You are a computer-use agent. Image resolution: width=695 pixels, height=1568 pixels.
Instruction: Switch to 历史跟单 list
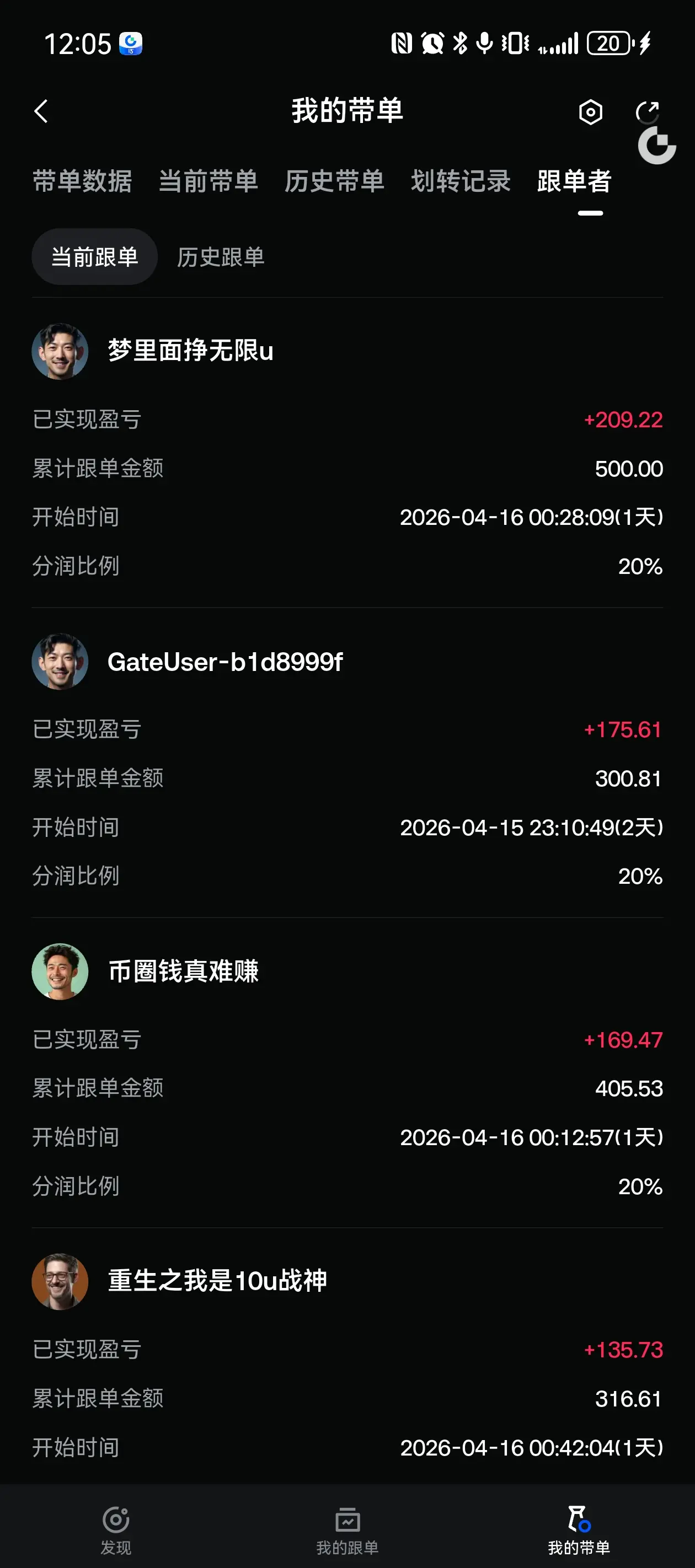click(221, 257)
